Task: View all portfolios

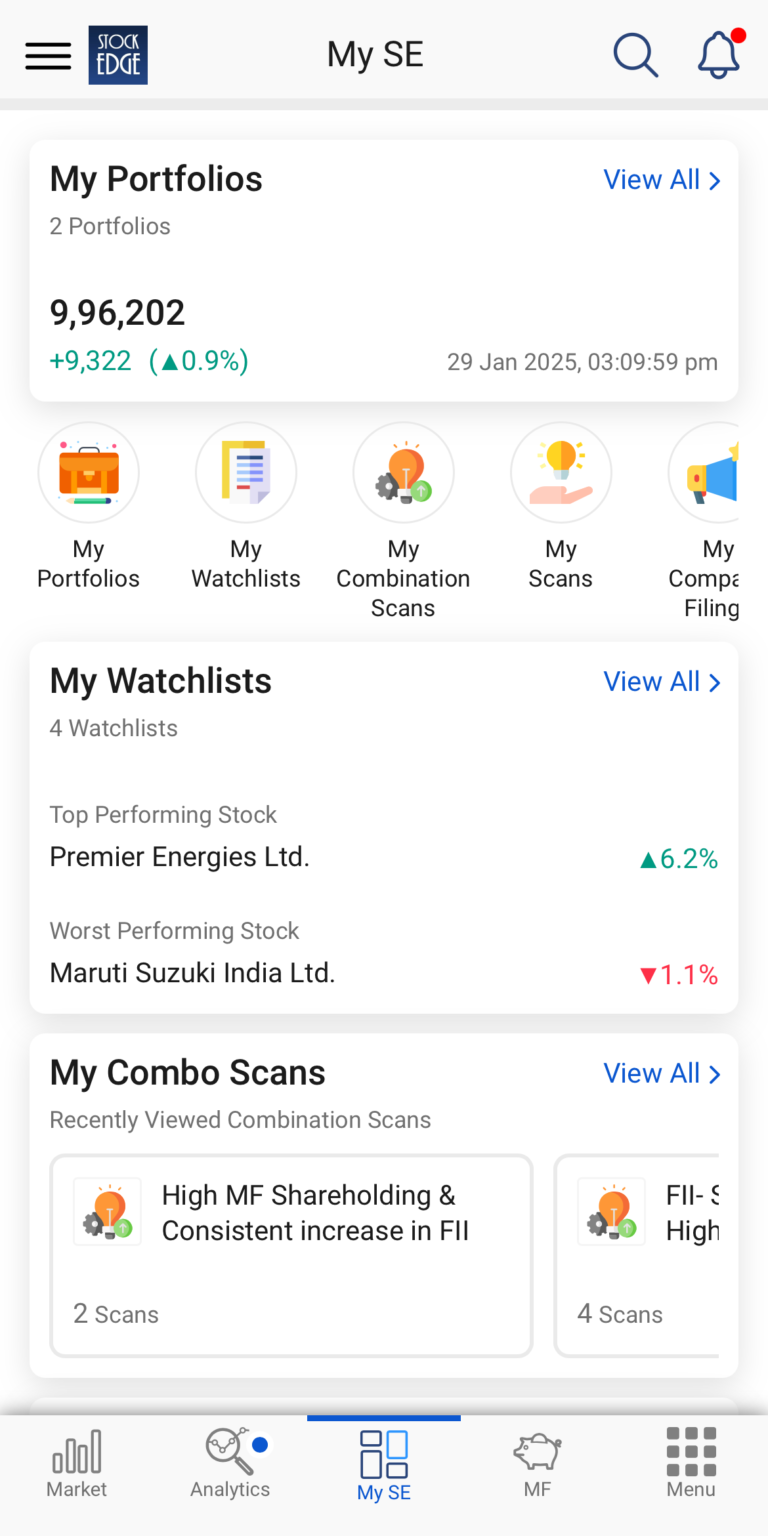Action: pos(662,179)
